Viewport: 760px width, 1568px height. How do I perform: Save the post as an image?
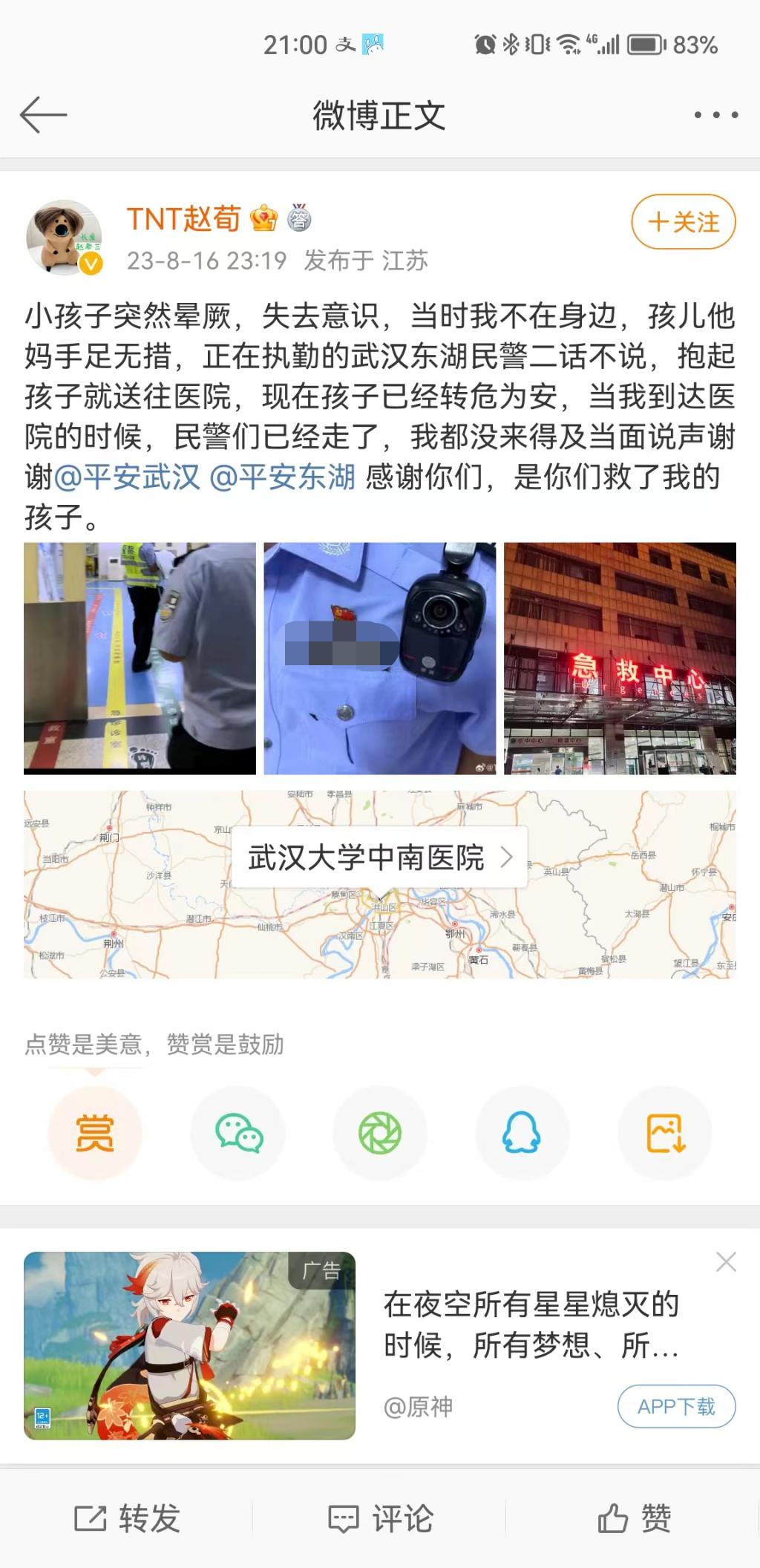[x=665, y=1133]
